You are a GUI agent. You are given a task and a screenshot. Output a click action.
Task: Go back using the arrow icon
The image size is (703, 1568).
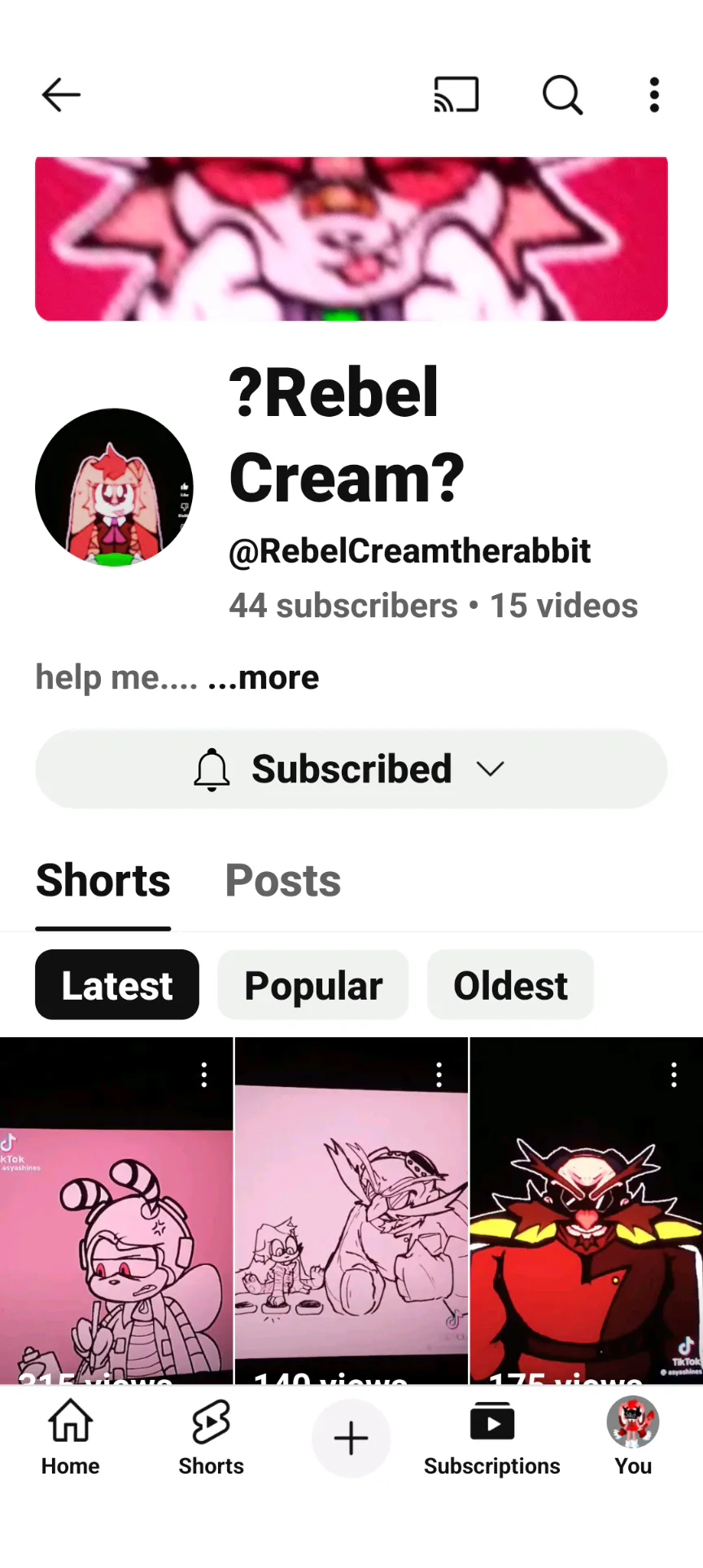coord(61,94)
